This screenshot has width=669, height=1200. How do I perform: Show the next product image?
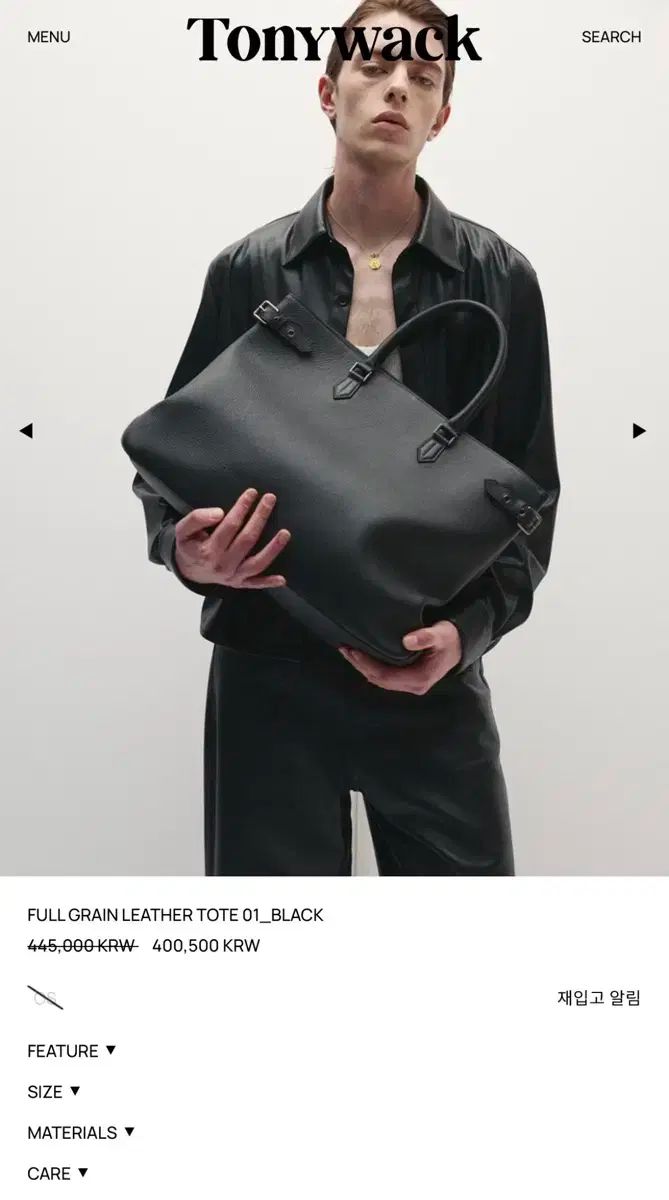coord(639,431)
